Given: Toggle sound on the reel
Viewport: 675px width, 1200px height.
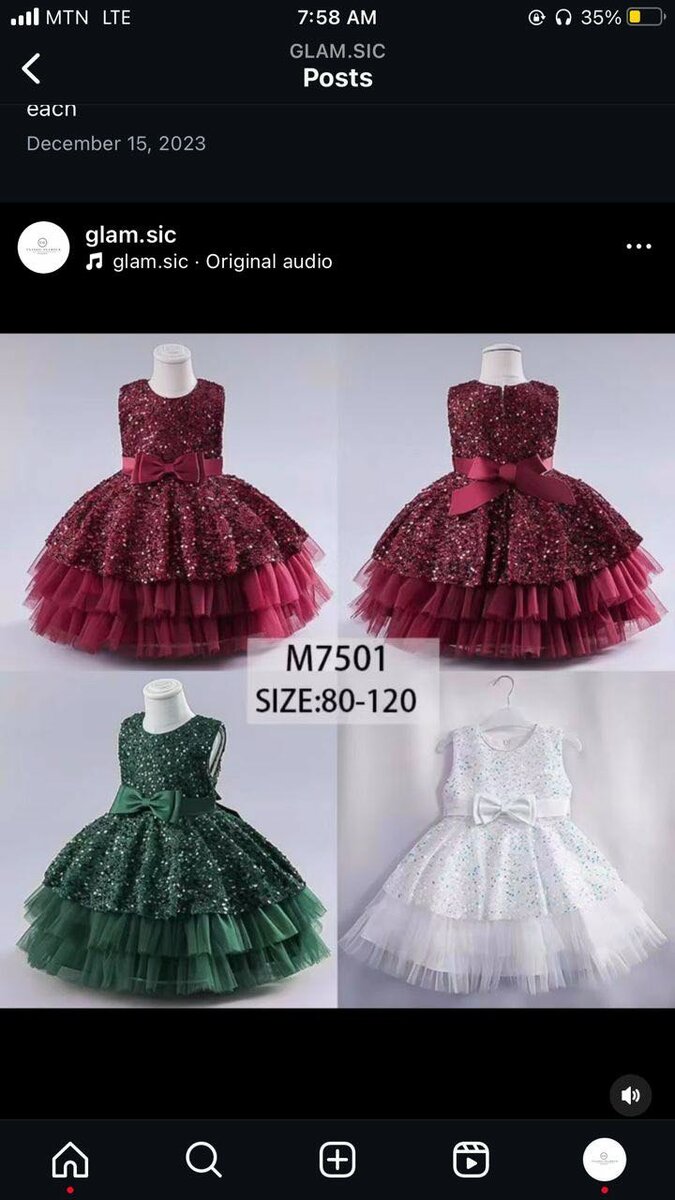Looking at the screenshot, I should 630,1095.
